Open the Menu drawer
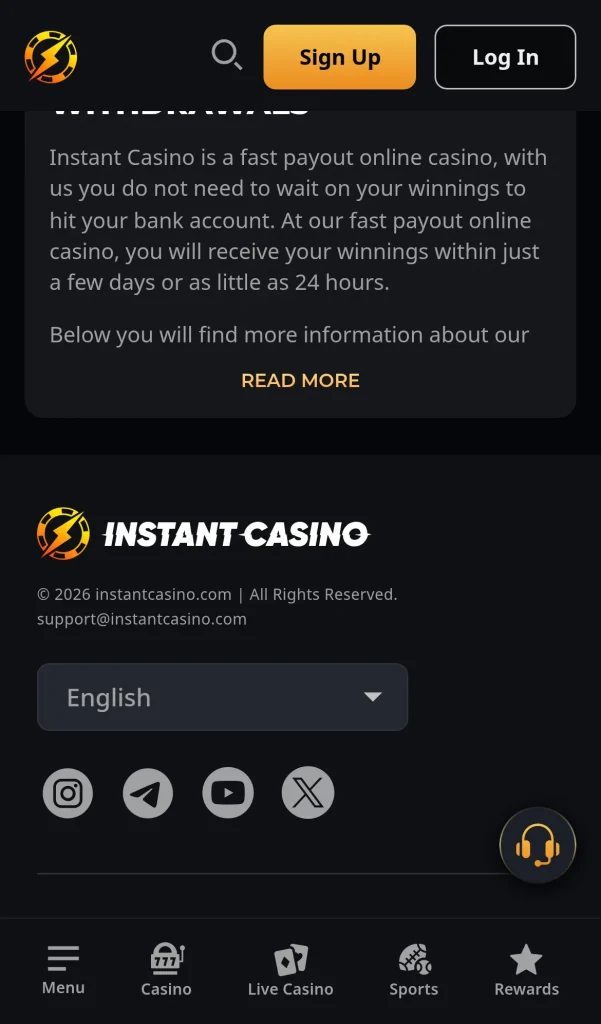The height and width of the screenshot is (1024, 601). point(63,970)
